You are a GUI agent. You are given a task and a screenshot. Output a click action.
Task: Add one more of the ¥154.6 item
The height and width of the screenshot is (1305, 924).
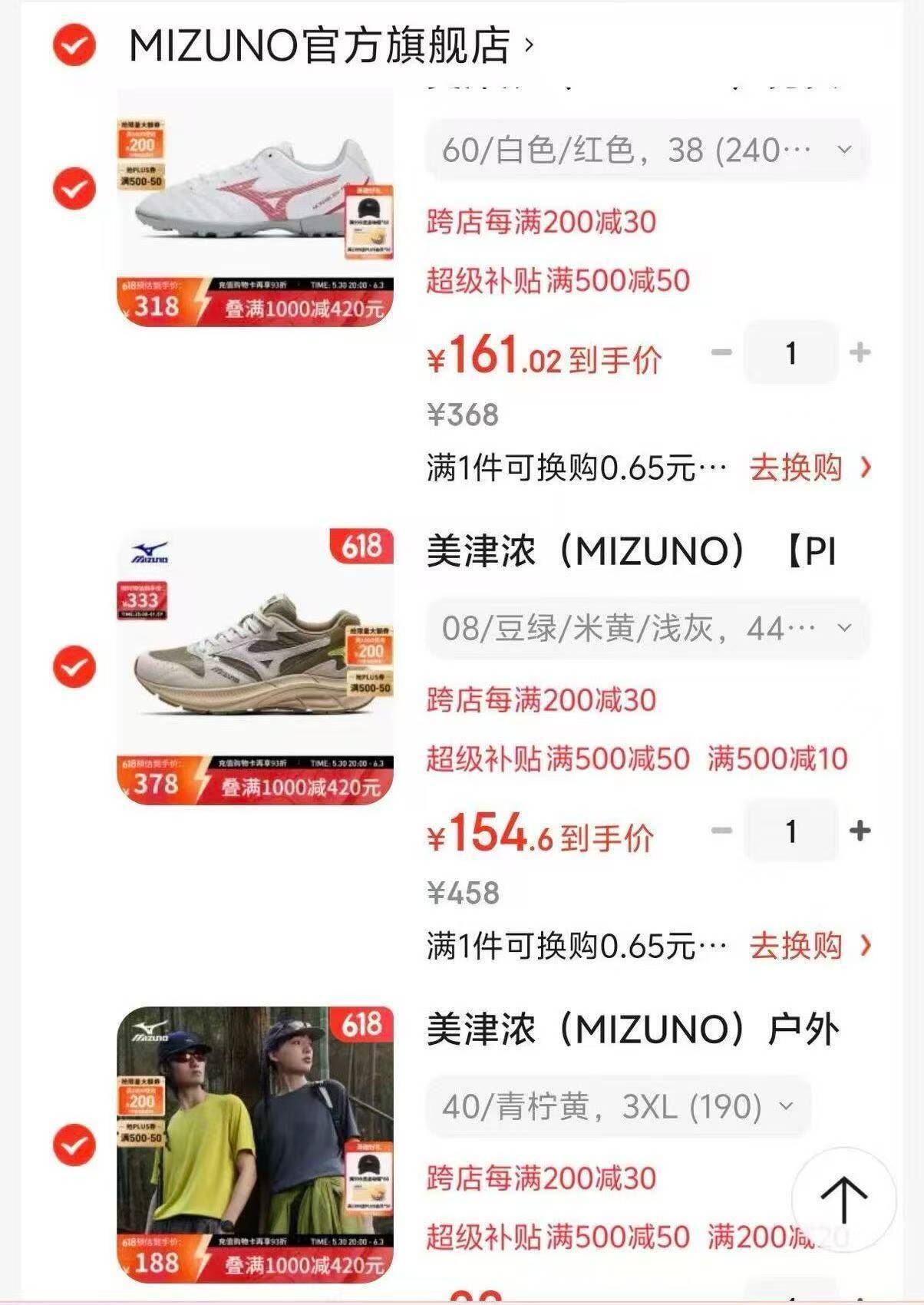click(860, 831)
